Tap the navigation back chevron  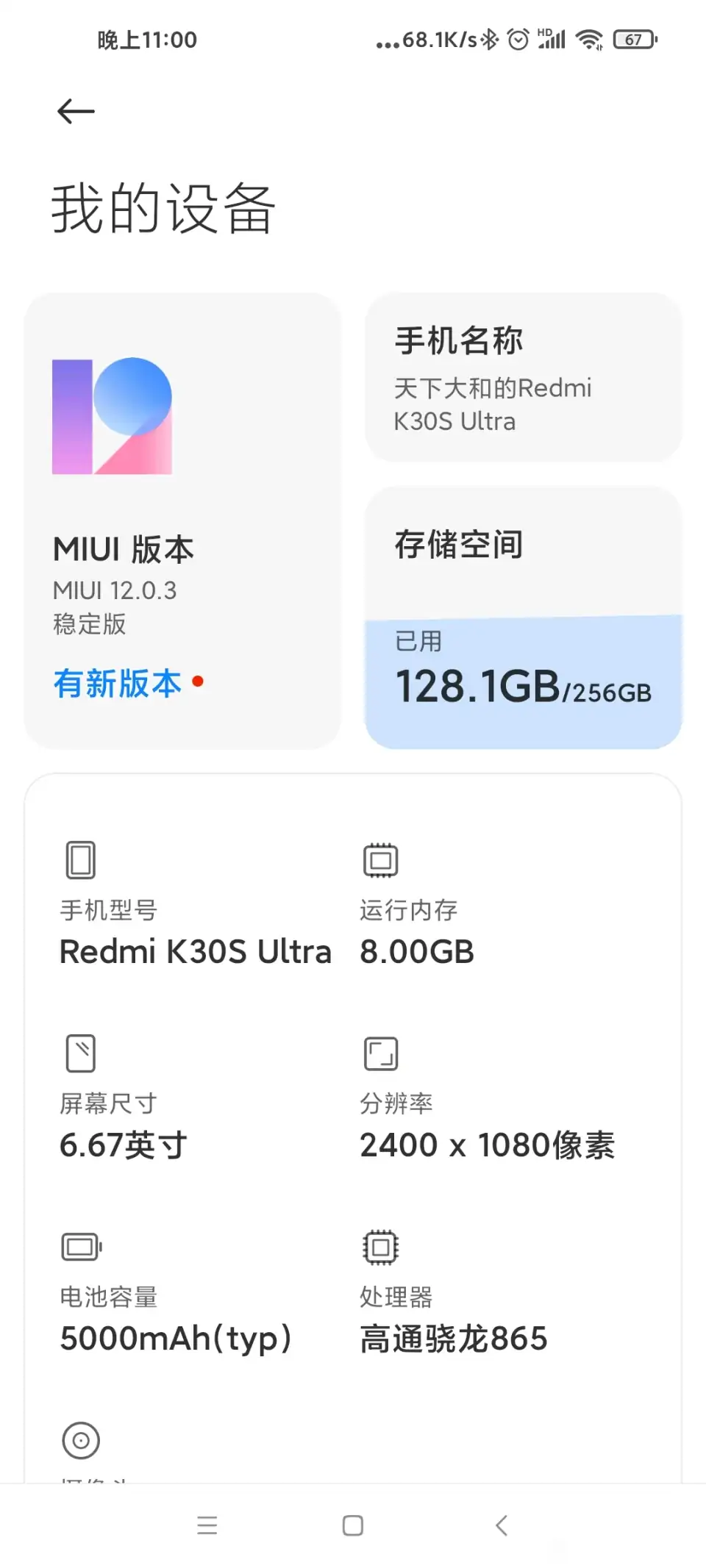[x=502, y=1525]
